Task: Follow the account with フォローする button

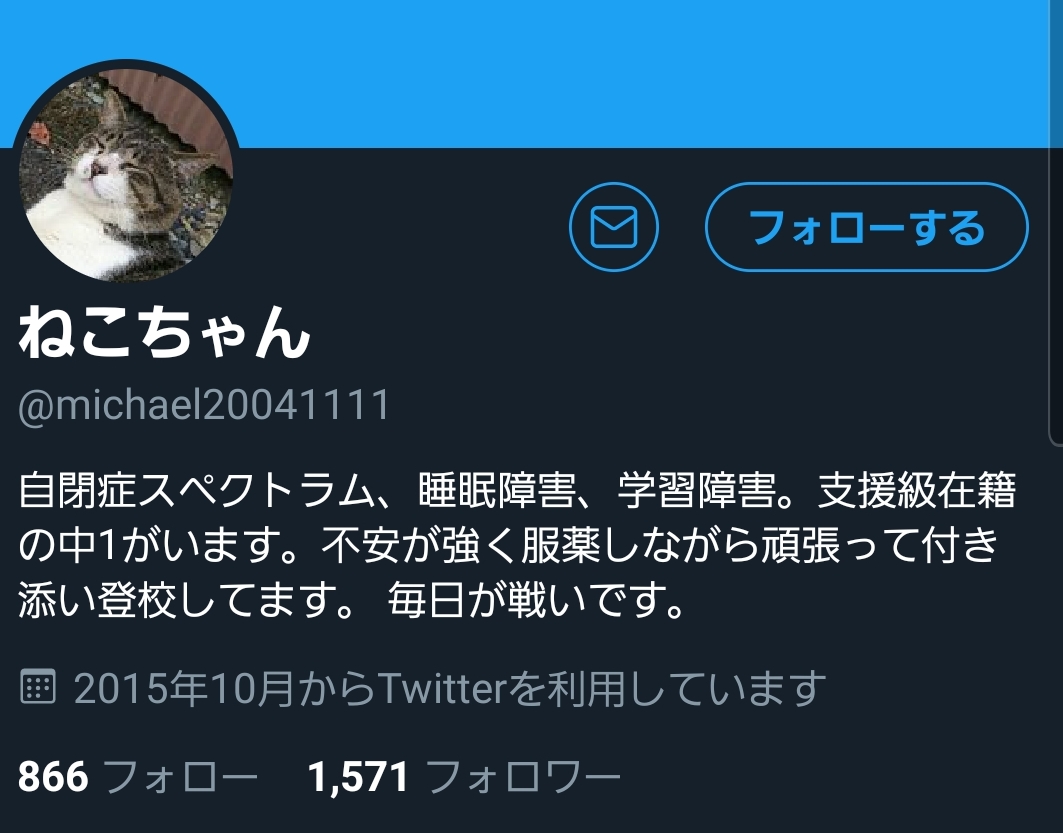Action: (866, 227)
